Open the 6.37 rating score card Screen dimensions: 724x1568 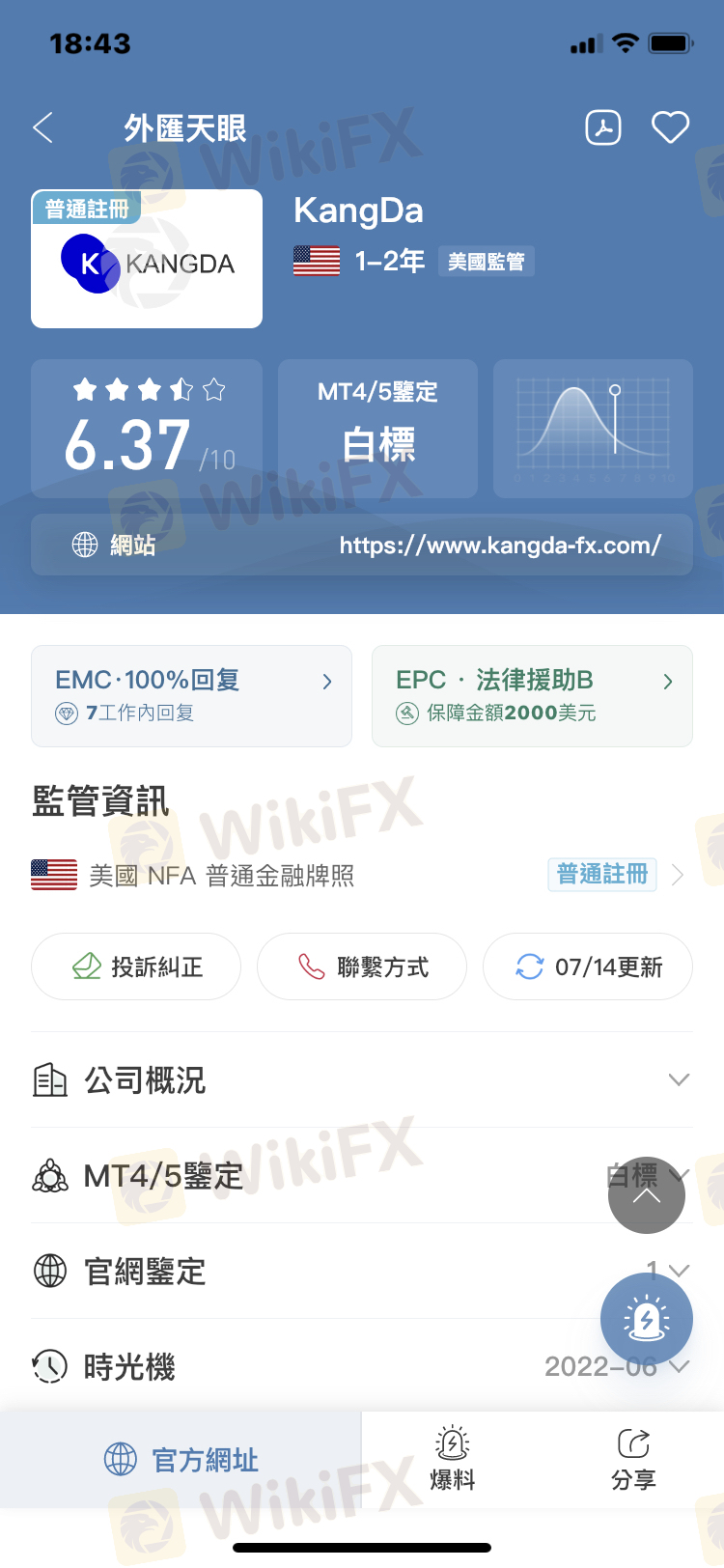click(x=147, y=429)
